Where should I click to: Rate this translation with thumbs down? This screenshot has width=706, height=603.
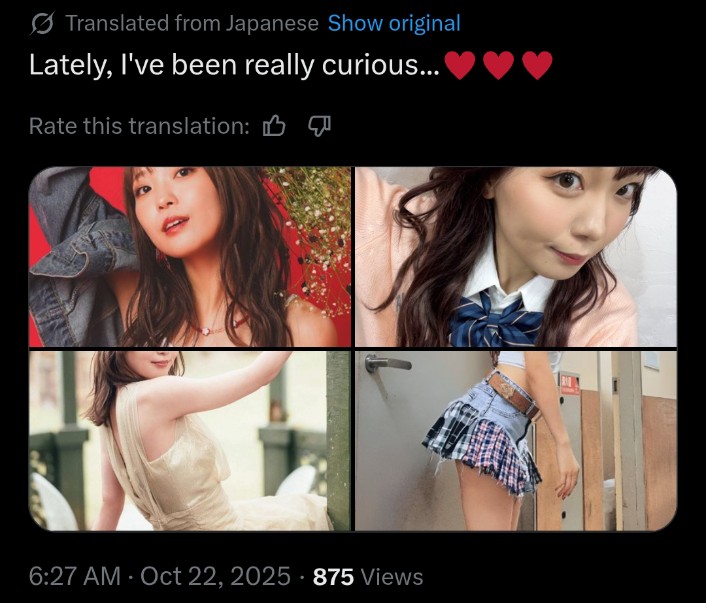pos(318,126)
